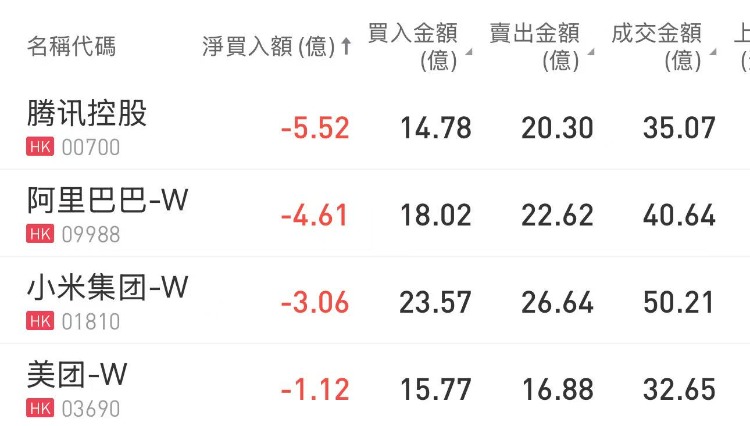Open 美团-W 03690 stock details
This screenshot has width=750, height=426.
(77, 388)
